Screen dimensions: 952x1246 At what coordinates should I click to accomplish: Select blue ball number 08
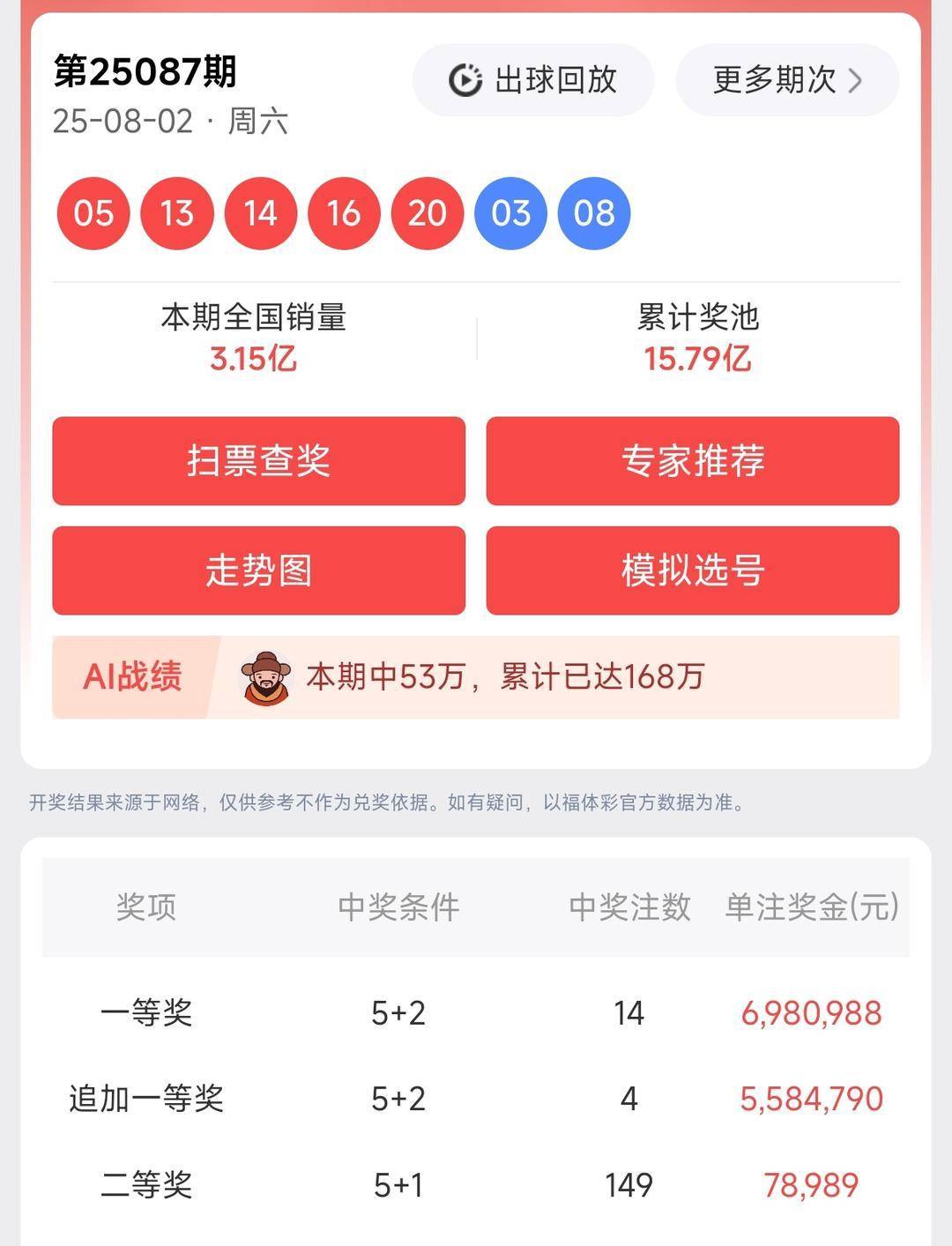[x=593, y=213]
